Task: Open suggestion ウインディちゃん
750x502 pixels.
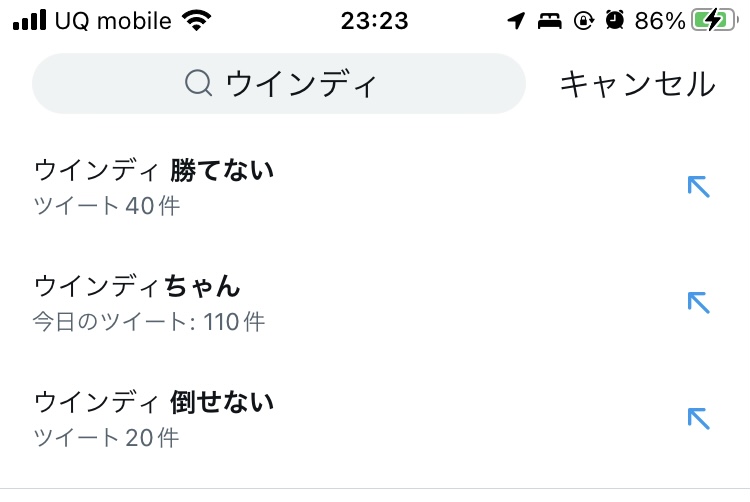Action: 138,303
